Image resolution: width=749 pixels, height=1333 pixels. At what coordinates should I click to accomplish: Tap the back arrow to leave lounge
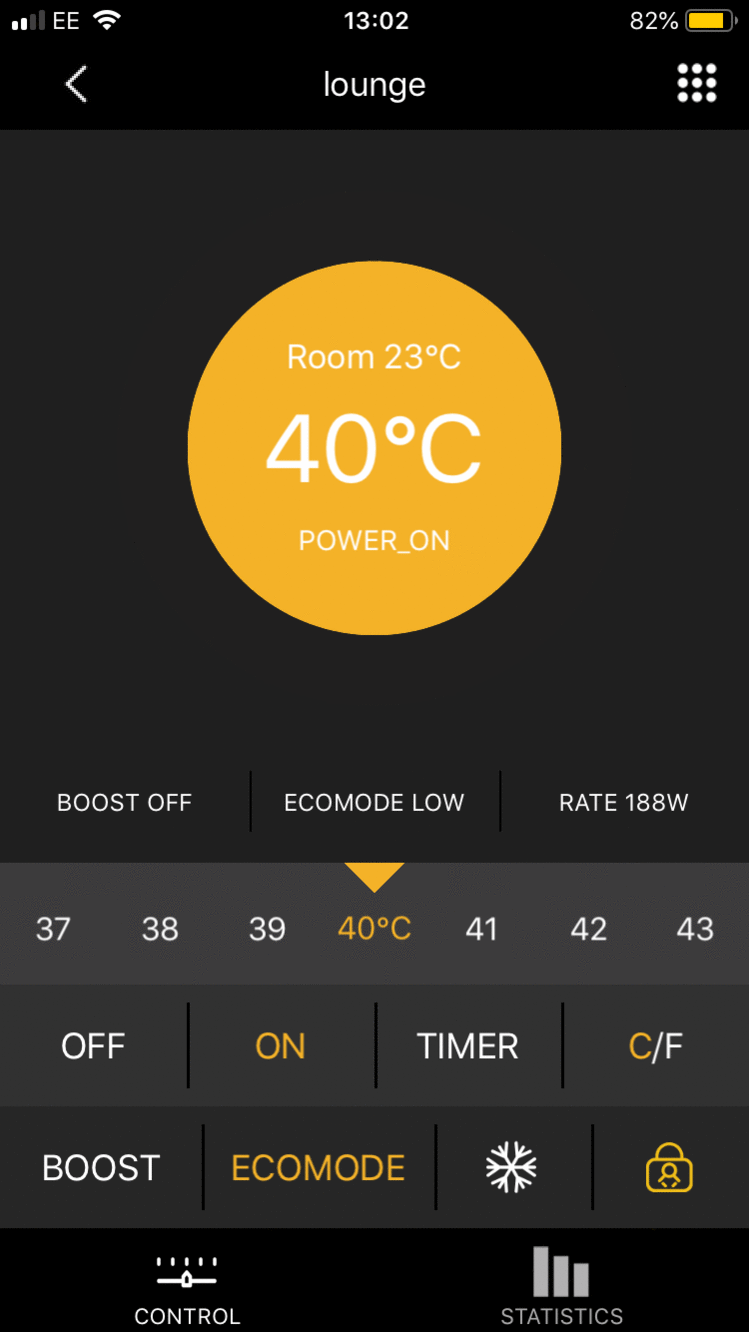coord(75,83)
